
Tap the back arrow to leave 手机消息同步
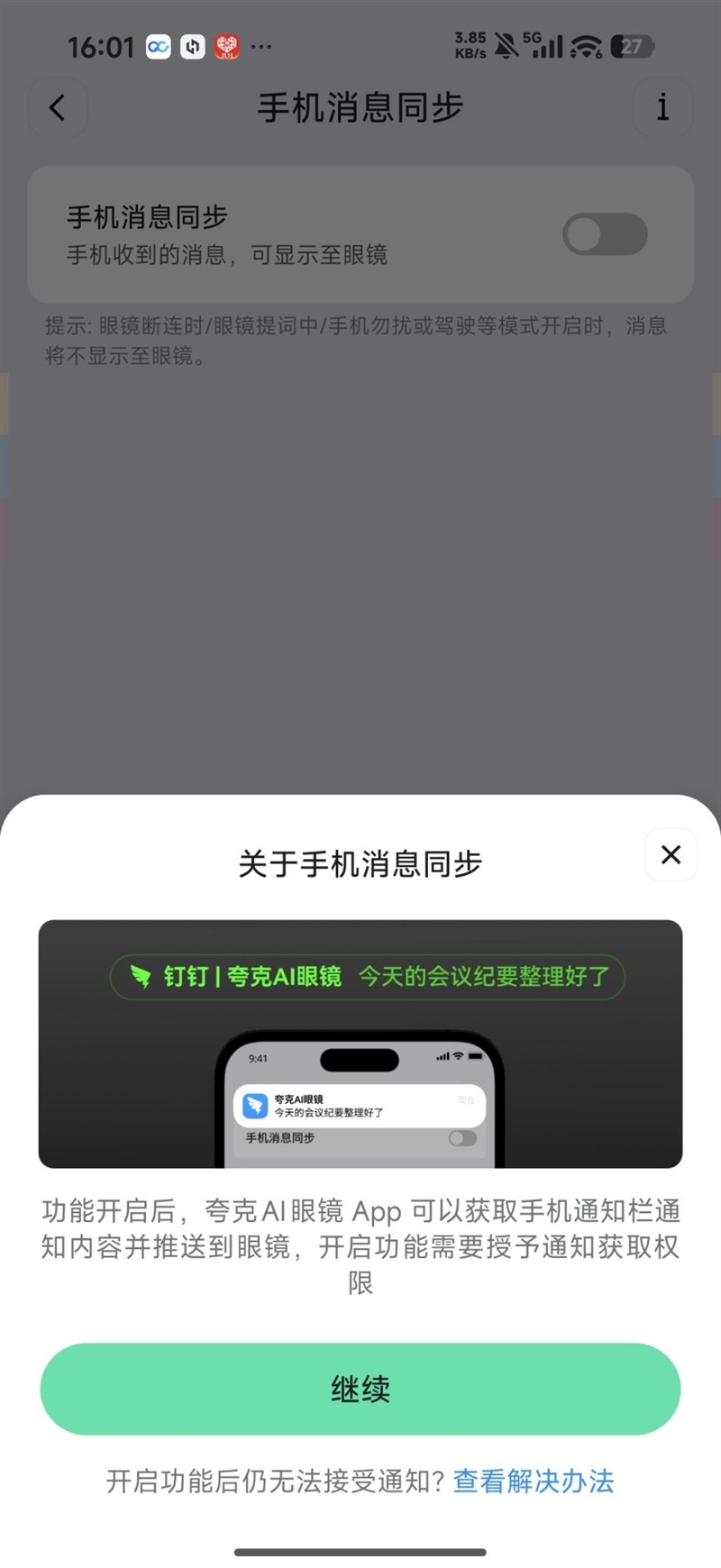coord(58,108)
